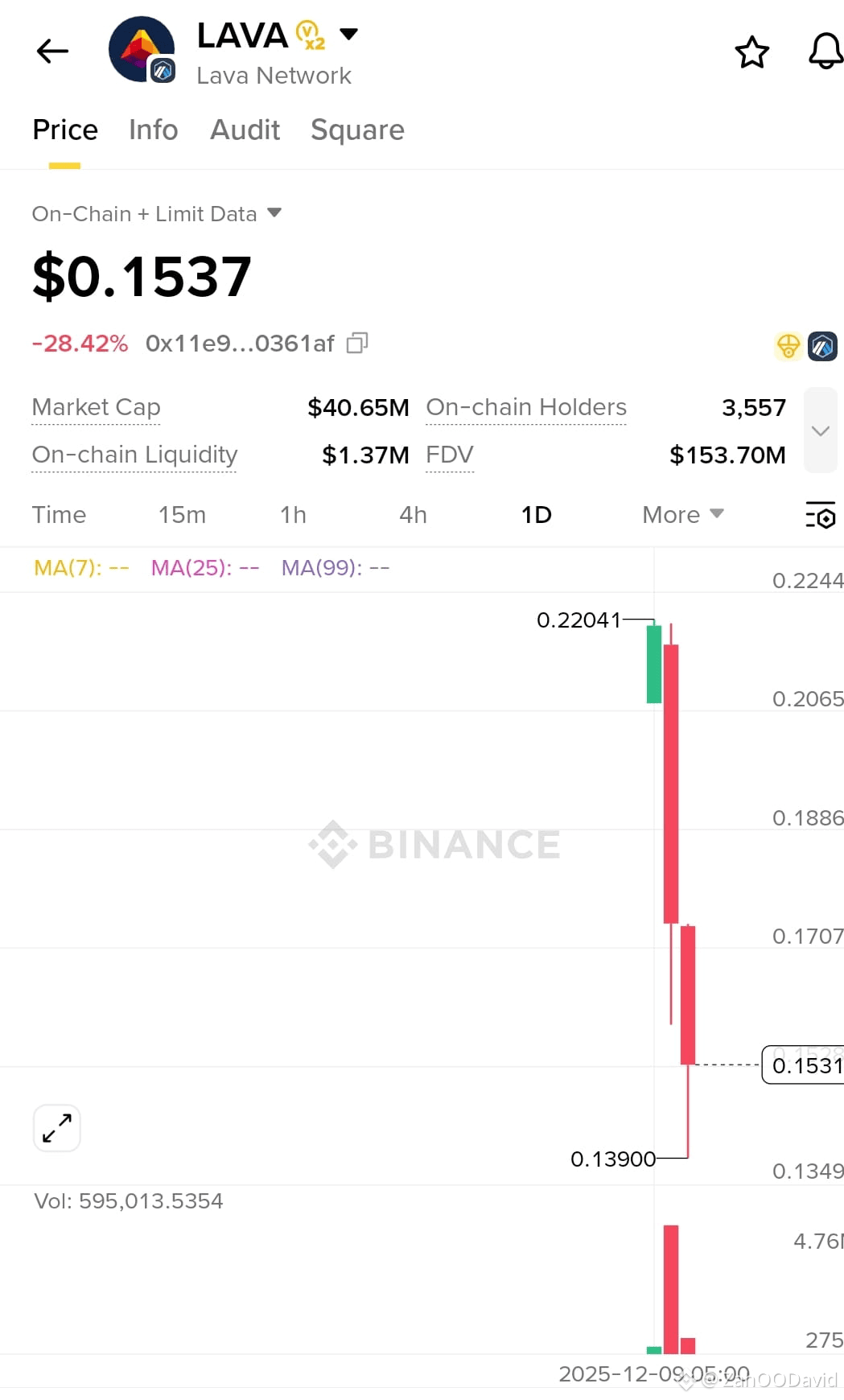Toggle LAVA in your watchlist via the star
844x1400 pixels.
(x=751, y=51)
